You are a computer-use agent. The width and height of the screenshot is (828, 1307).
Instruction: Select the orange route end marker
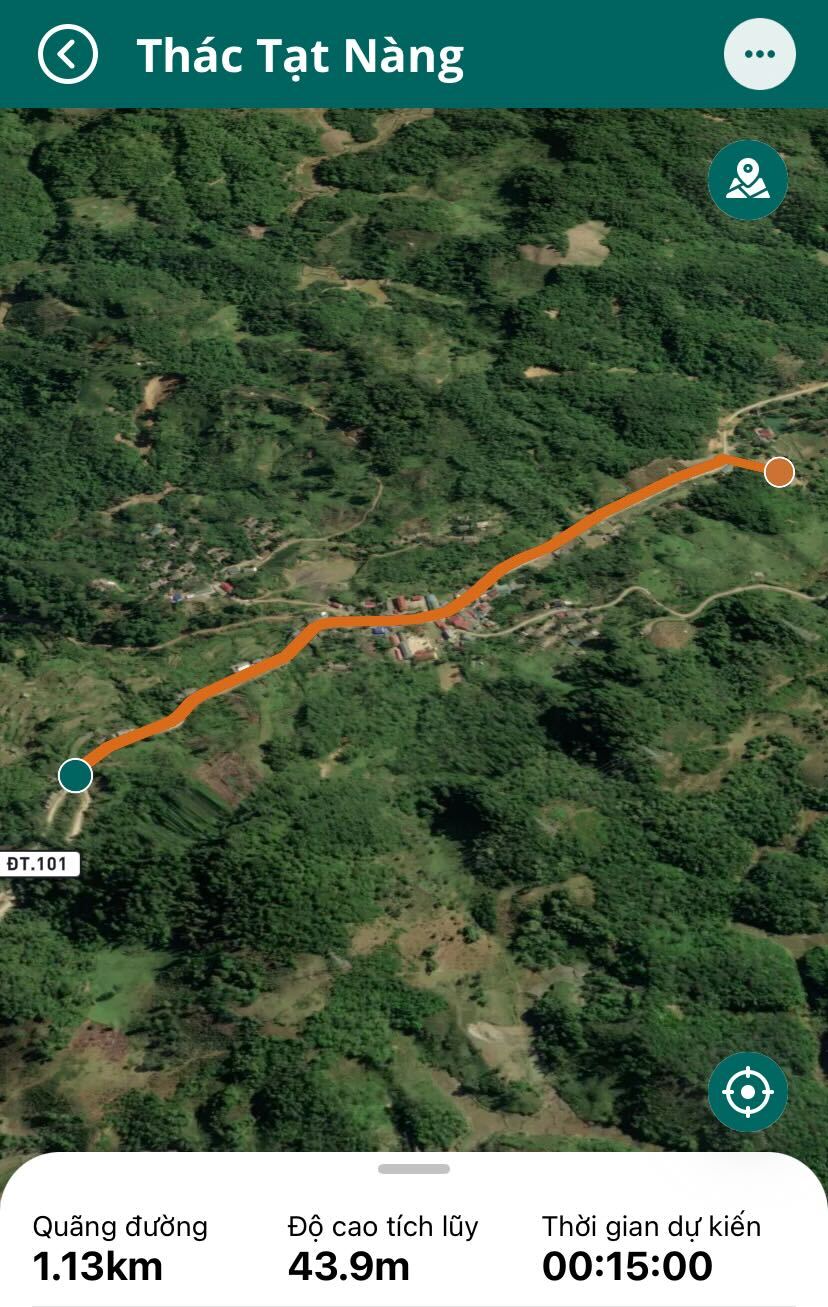pyautogui.click(x=779, y=471)
